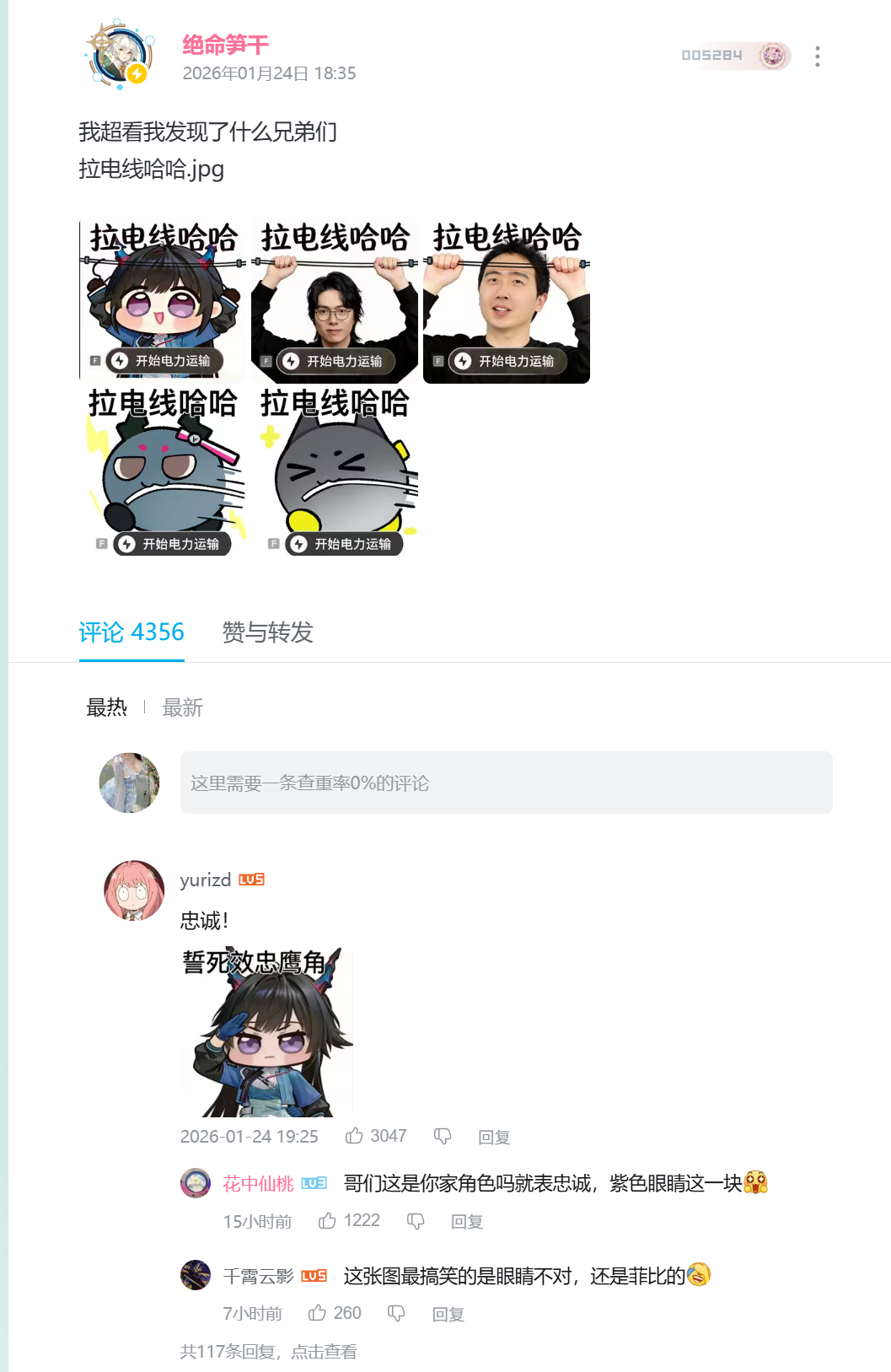Expand all 117 replies
The height and width of the screenshot is (1372, 891).
tap(268, 1352)
